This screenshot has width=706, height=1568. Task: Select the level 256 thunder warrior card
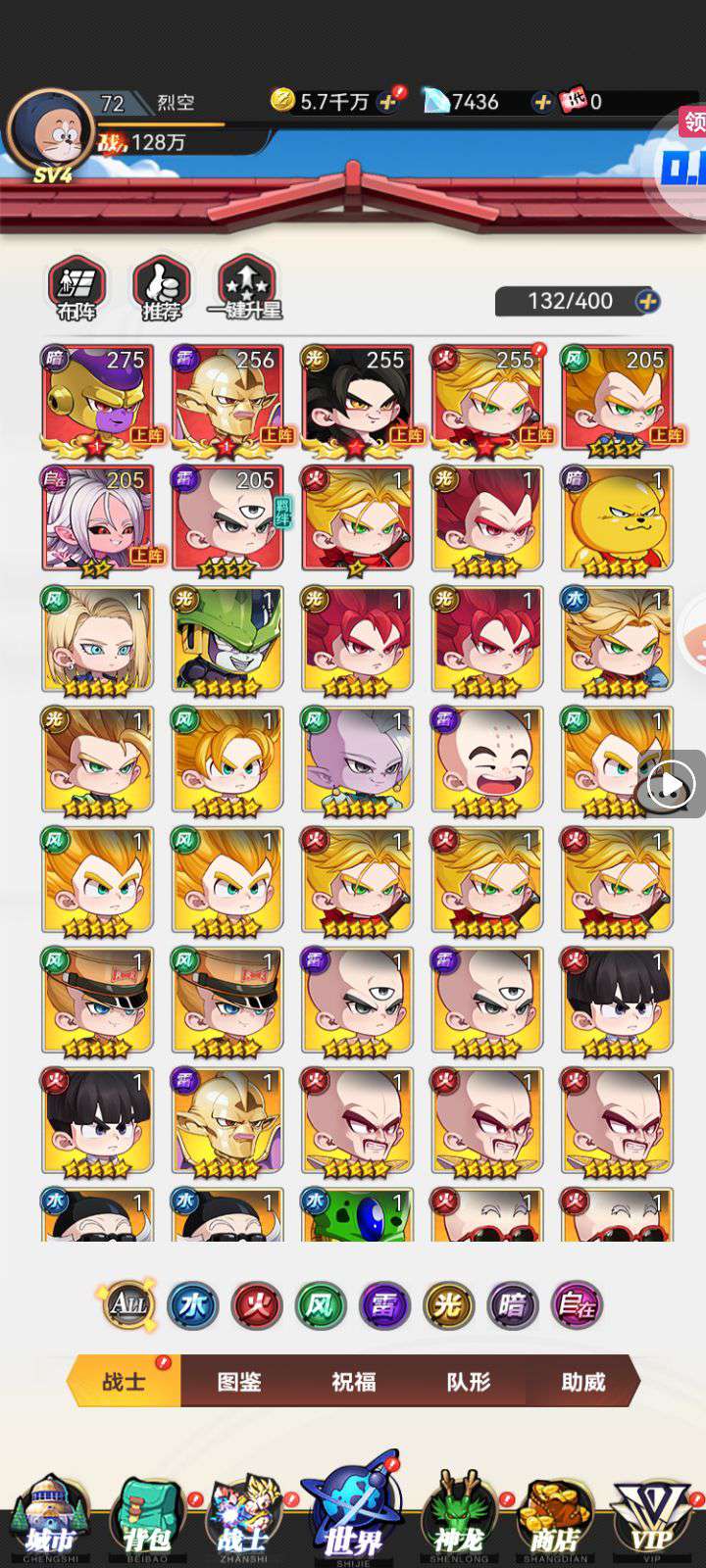point(227,402)
